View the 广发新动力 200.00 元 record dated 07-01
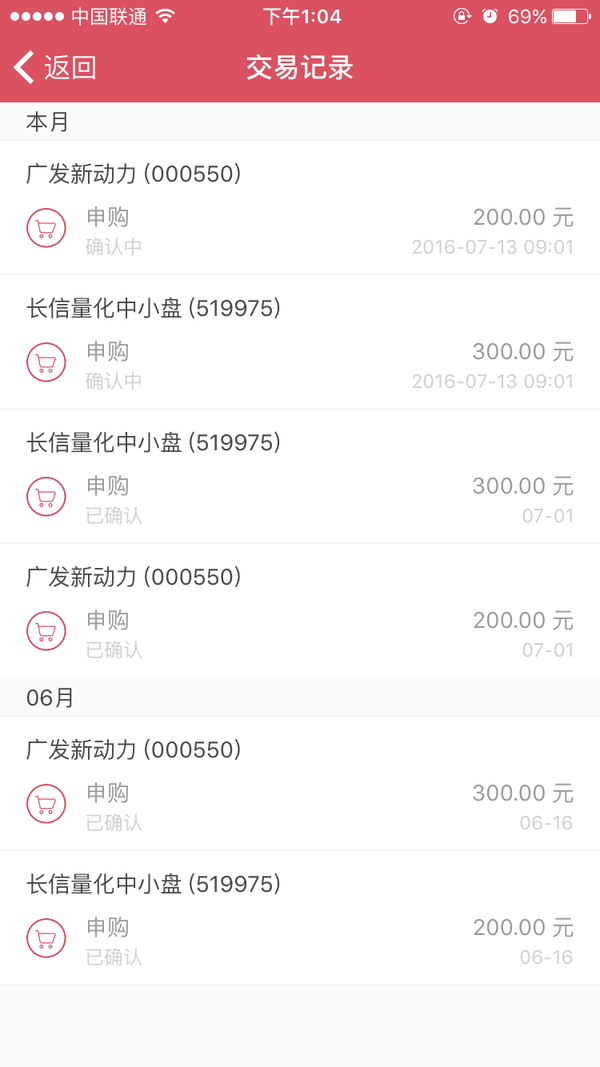This screenshot has width=600, height=1067. 300,610
